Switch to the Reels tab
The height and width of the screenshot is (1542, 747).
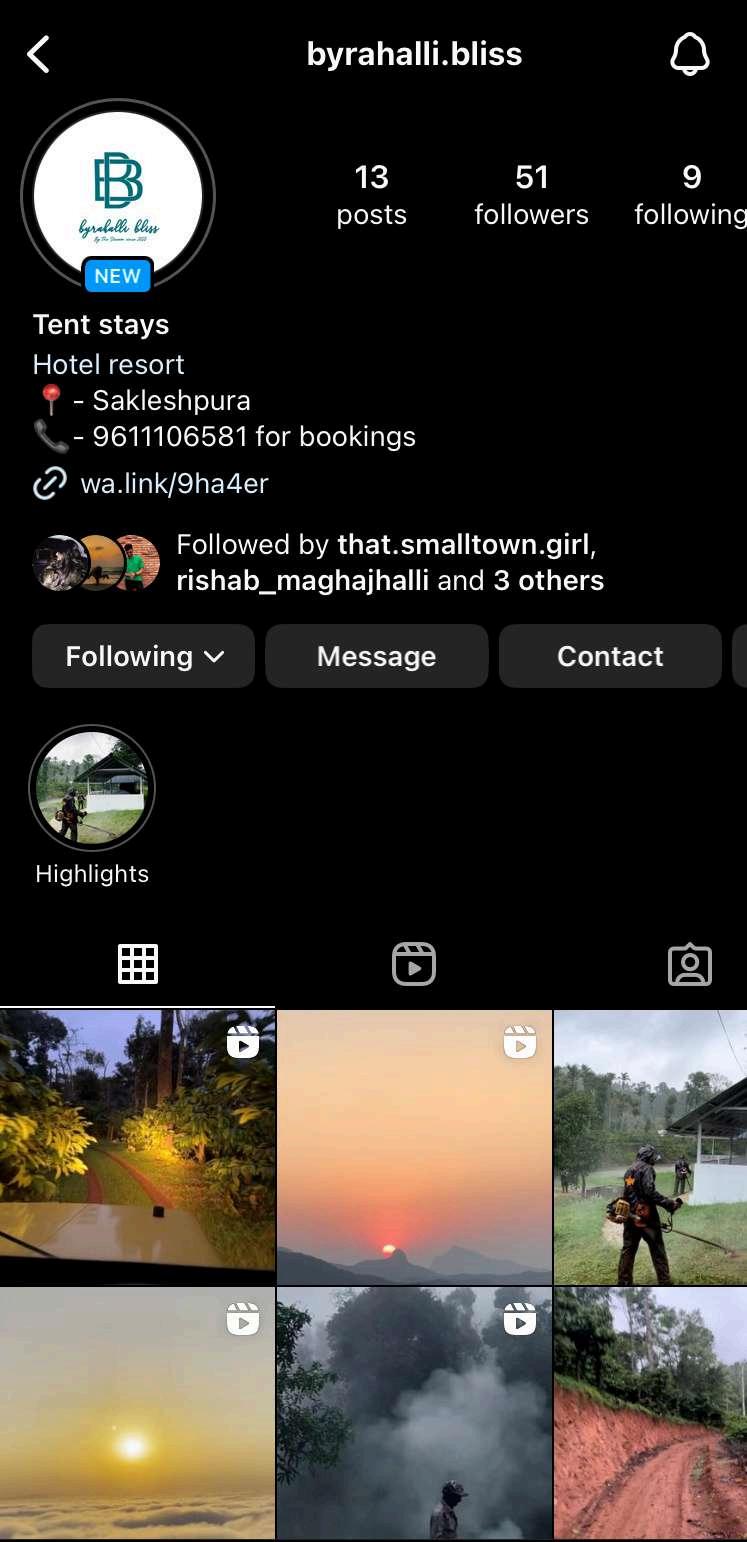414,964
